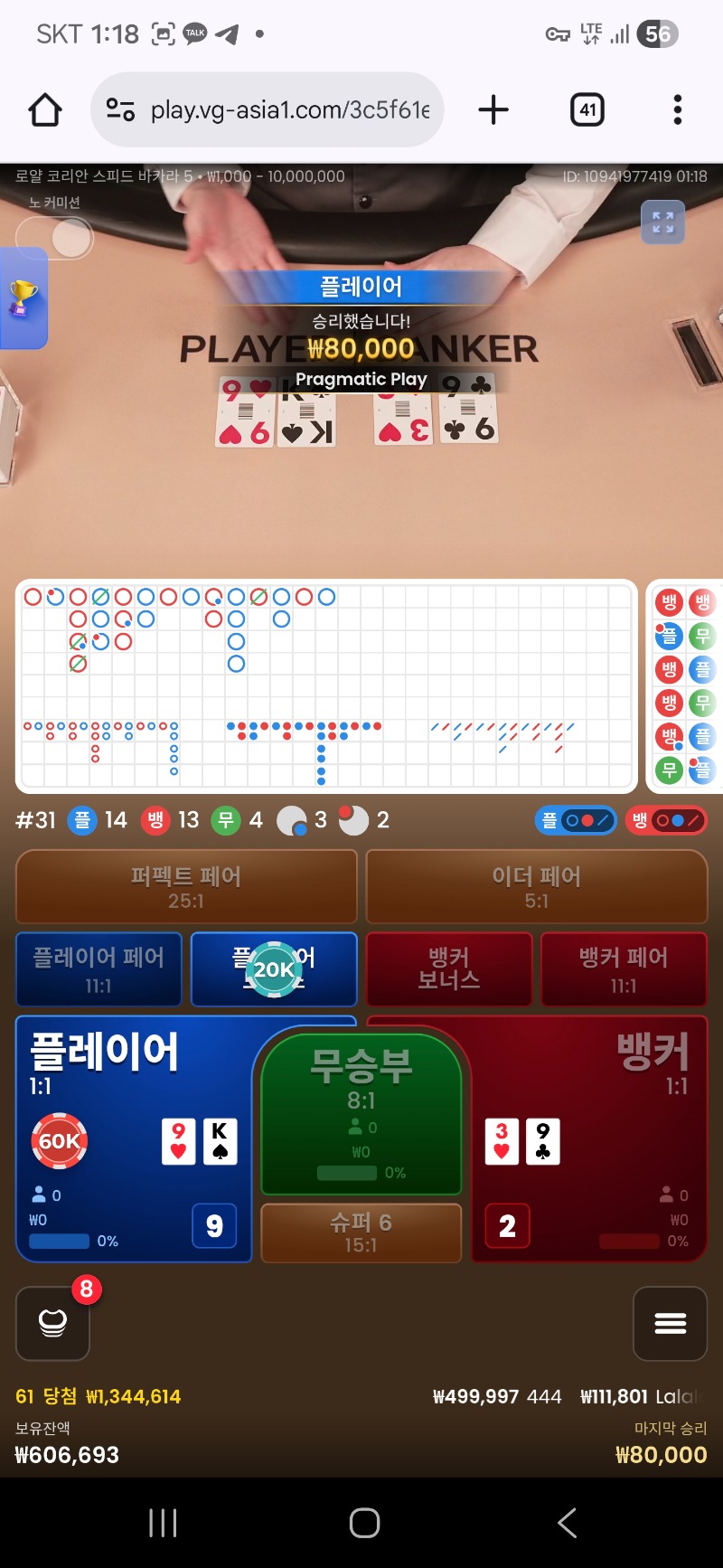Open the trophy side panel
The height and width of the screenshot is (1568, 723).
[x=23, y=298]
